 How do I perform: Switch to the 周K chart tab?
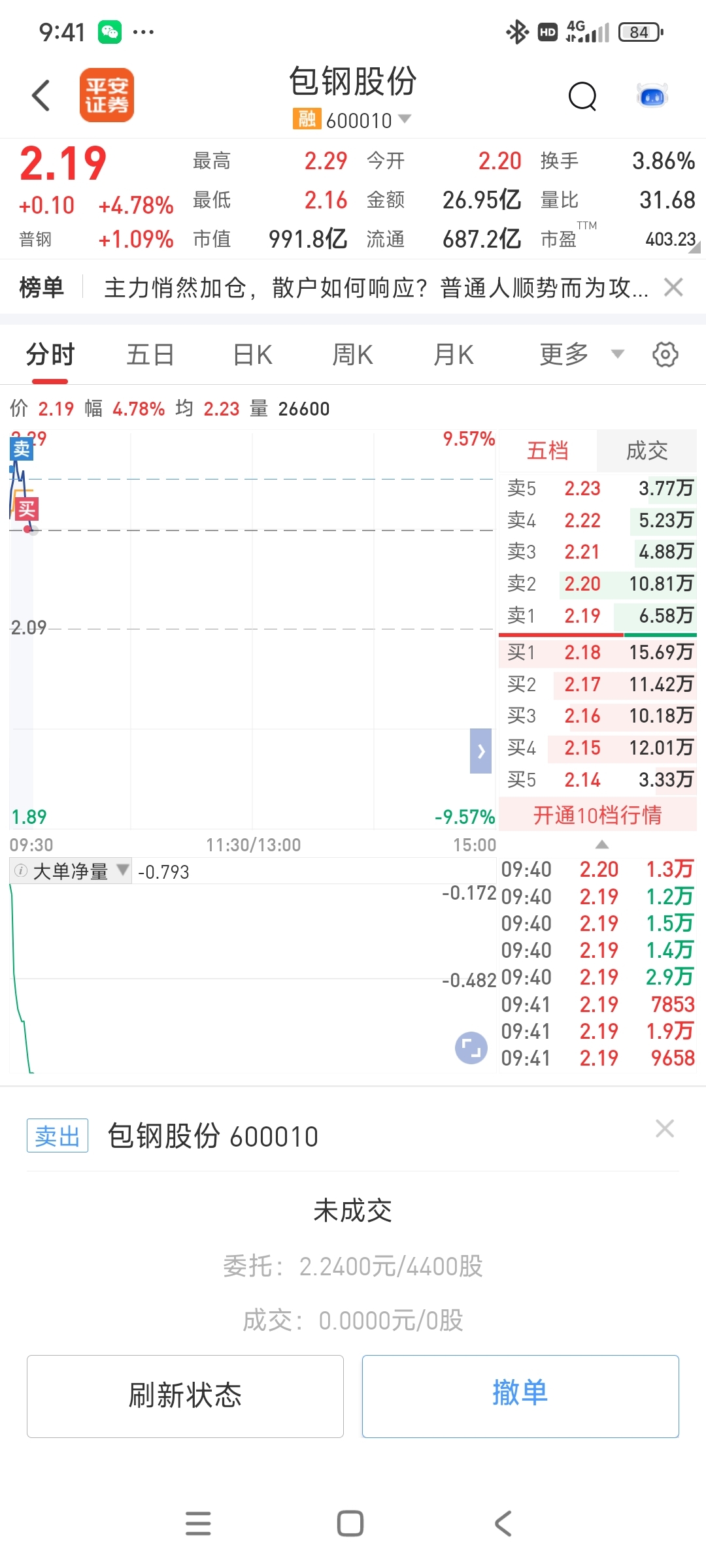tap(353, 355)
